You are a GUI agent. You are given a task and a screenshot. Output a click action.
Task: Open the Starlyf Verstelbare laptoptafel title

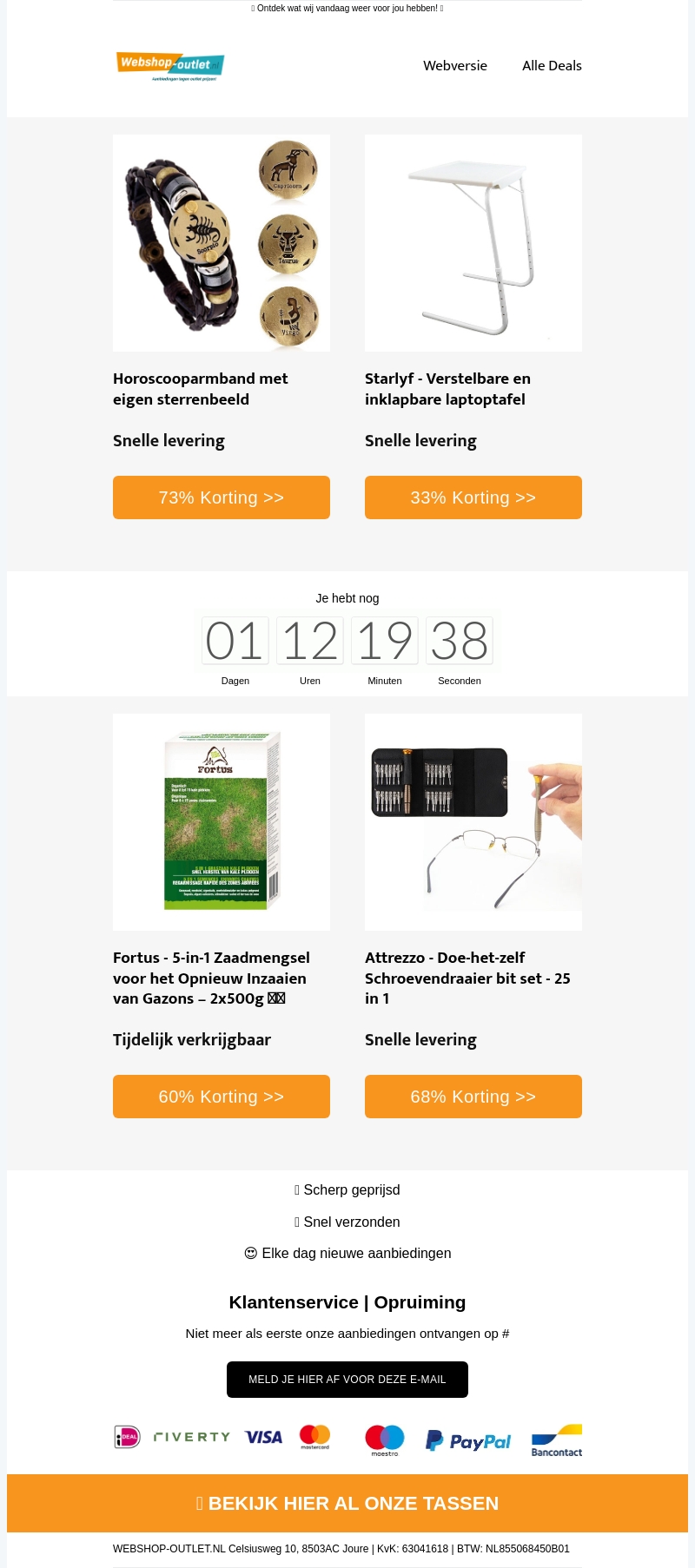coord(447,389)
